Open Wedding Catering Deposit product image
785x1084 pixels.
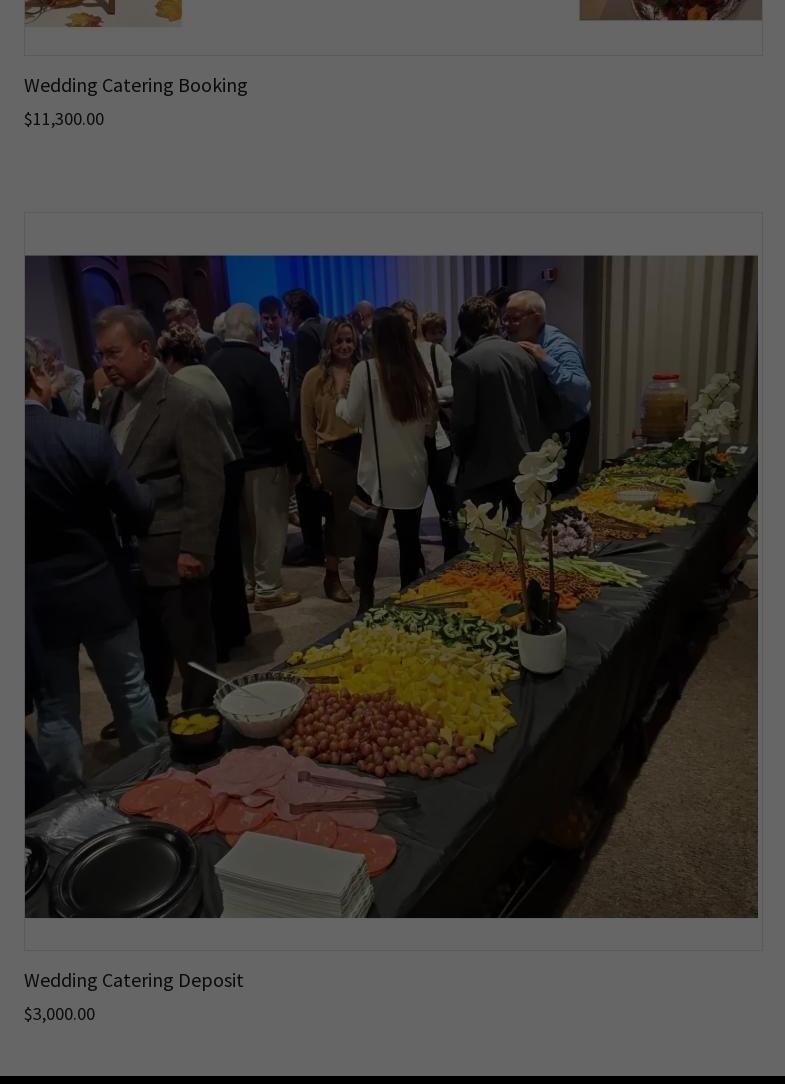click(x=391, y=586)
